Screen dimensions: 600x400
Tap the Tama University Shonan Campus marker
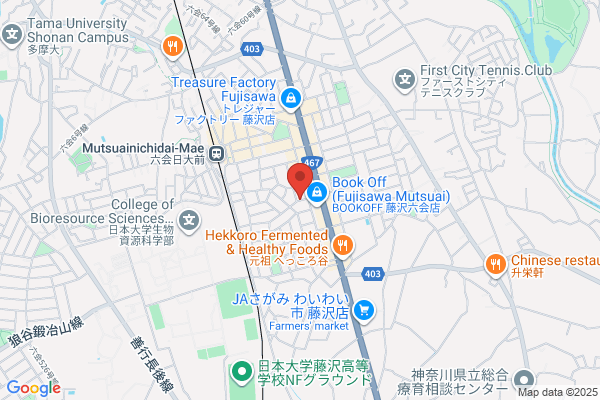click(x=13, y=36)
